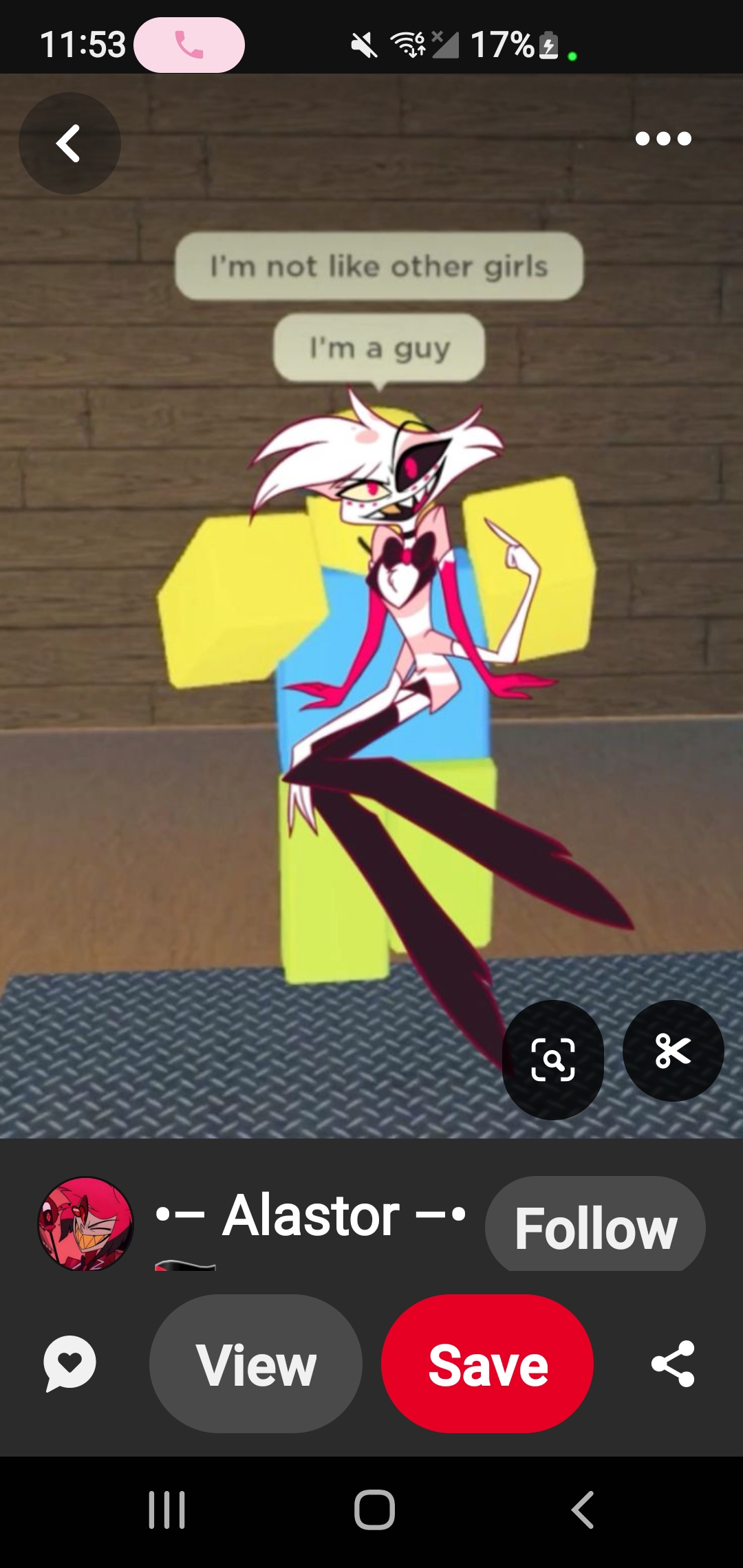React with the heart comment icon
Viewport: 743px width, 1568px height.
[69, 1364]
